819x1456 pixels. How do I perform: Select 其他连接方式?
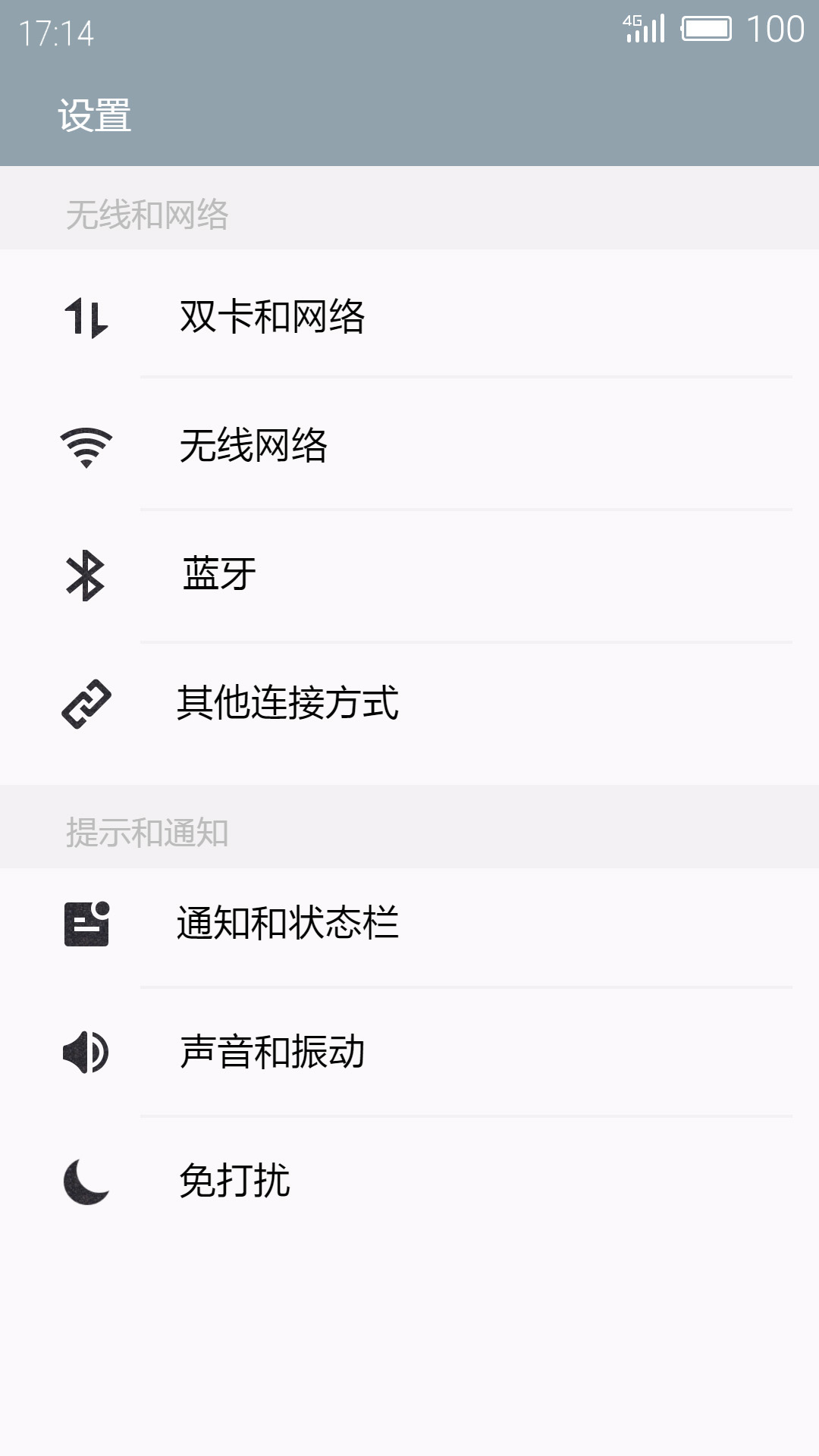tap(409, 703)
